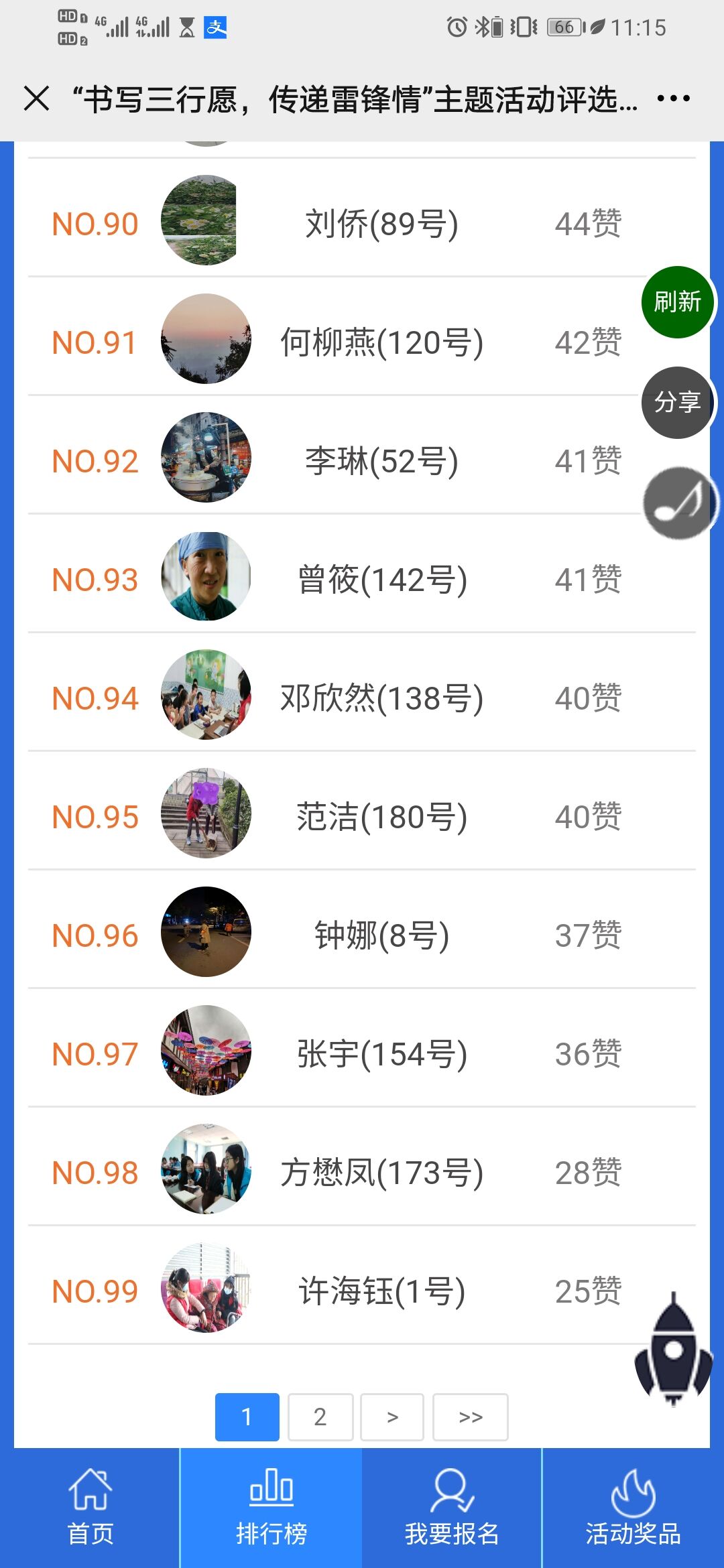Close the activity web page
This screenshot has width=724, height=1568.
[x=37, y=99]
